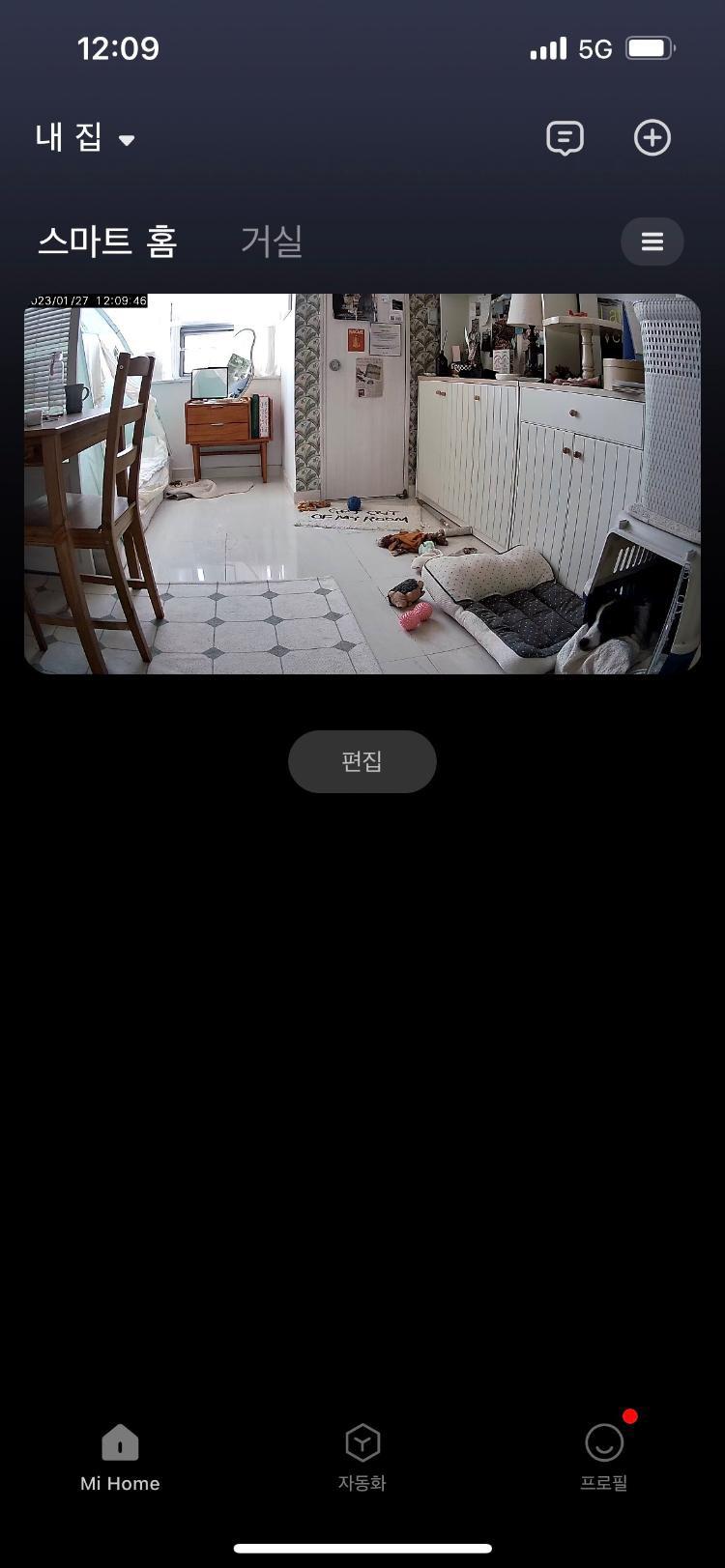Switch to the 거실 tab
Viewport: 725px width, 1568px height.
point(272,241)
